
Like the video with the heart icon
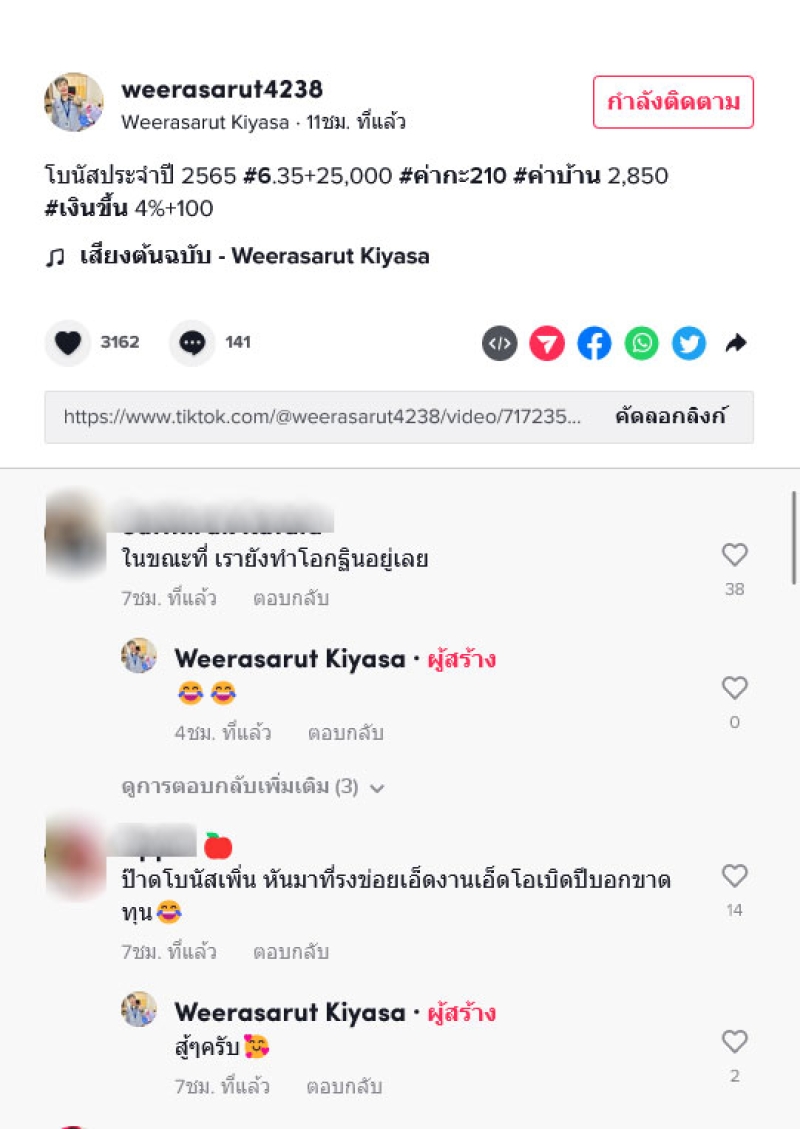click(x=68, y=343)
